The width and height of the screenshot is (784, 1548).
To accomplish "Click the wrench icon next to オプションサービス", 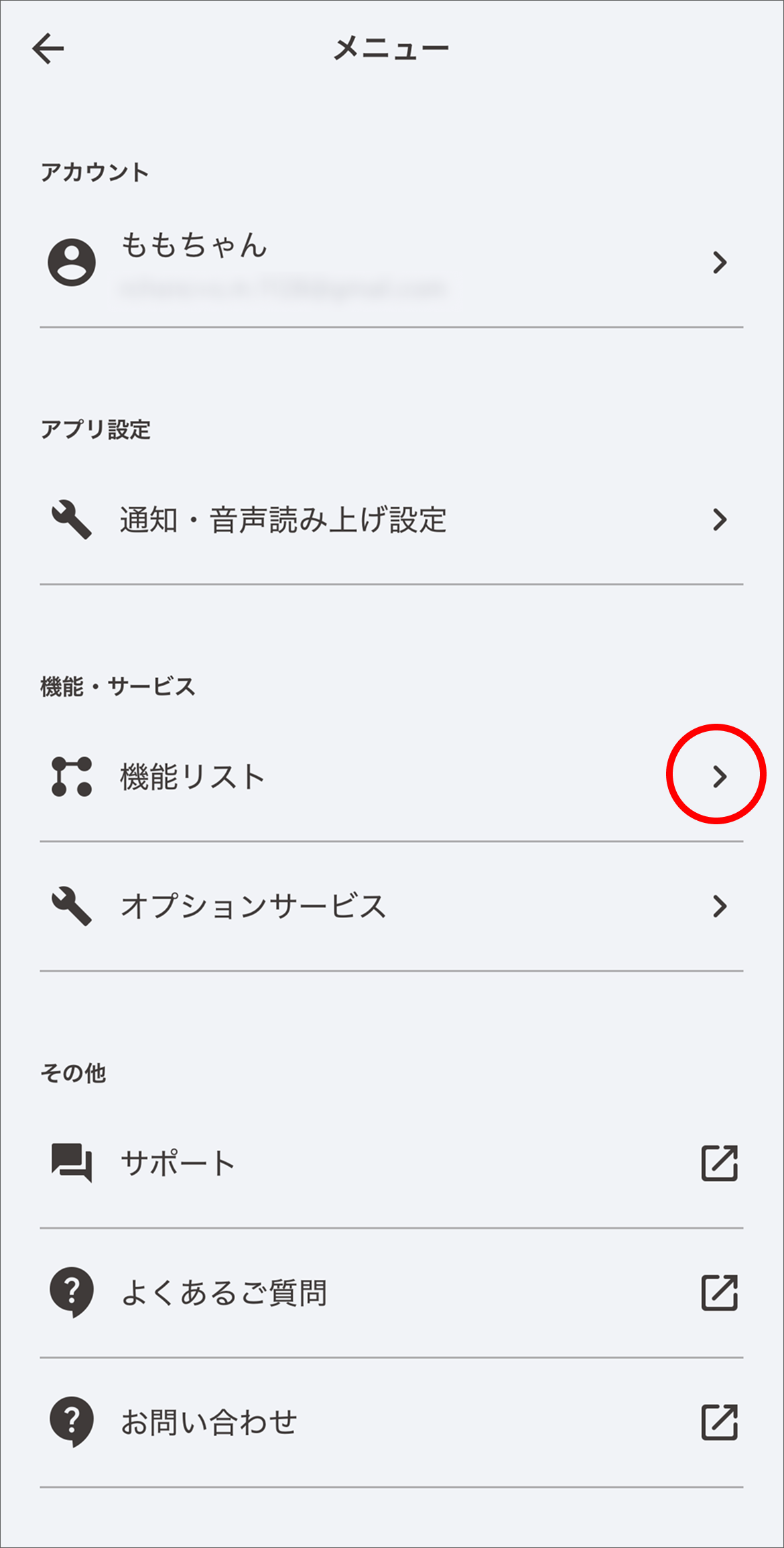I will [x=70, y=906].
